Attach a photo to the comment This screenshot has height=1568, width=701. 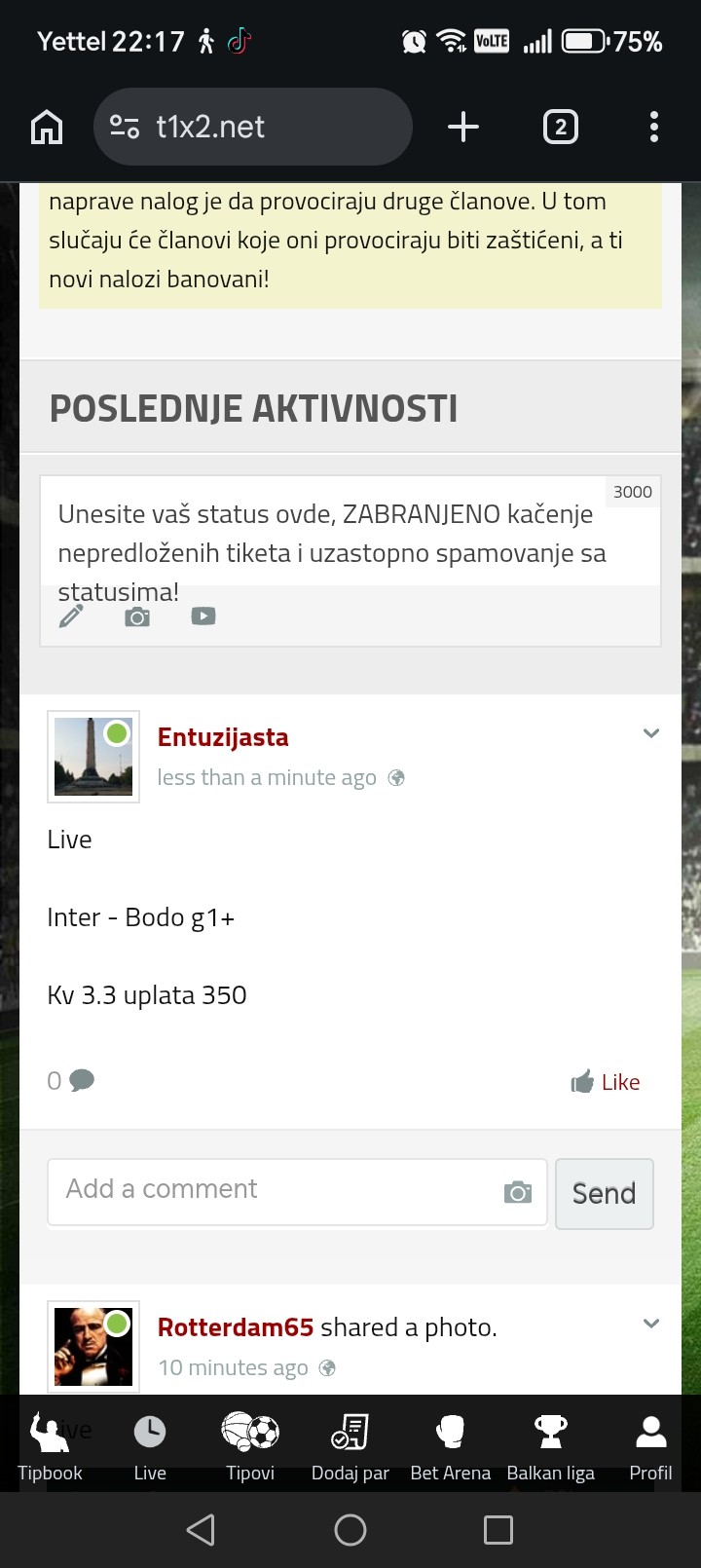pyautogui.click(x=518, y=1192)
